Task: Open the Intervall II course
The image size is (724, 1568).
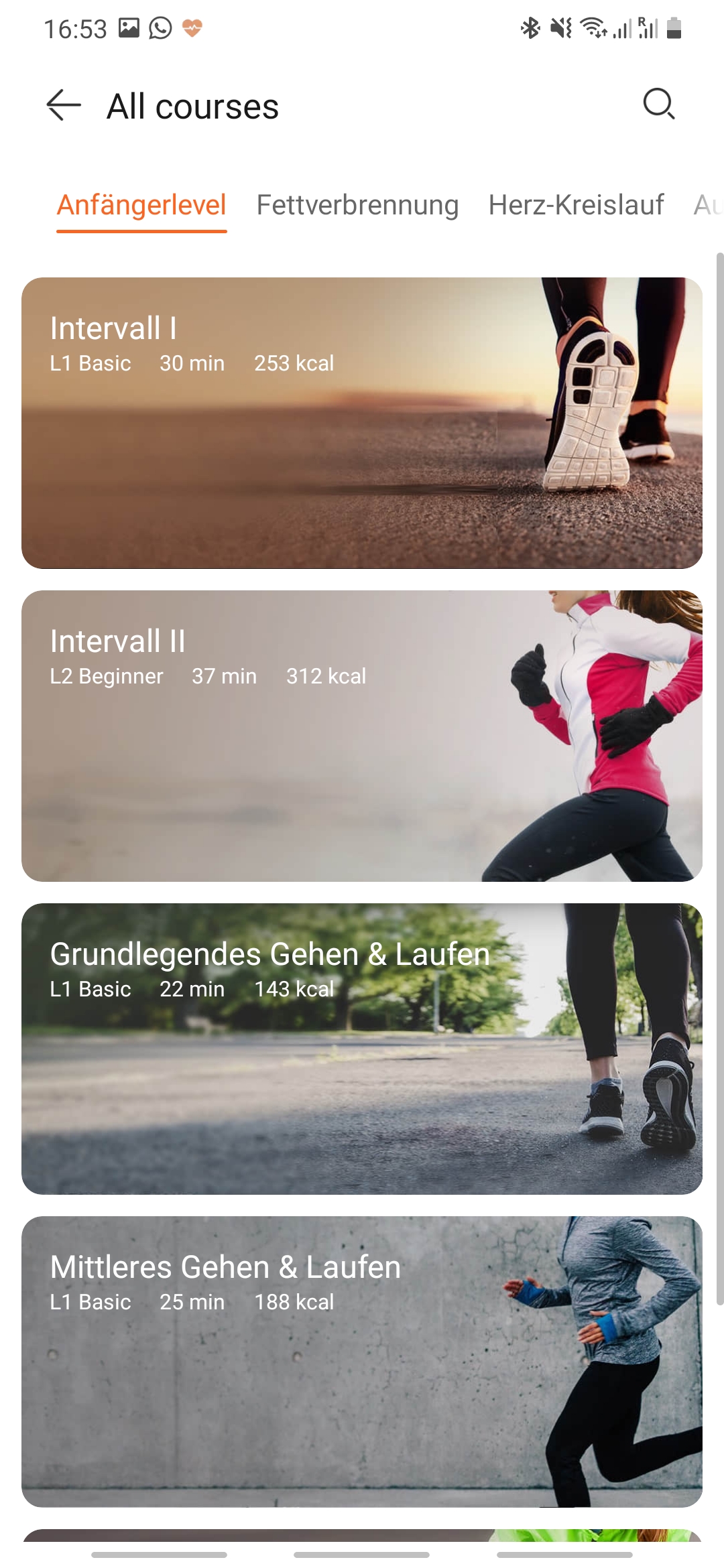Action: click(362, 736)
